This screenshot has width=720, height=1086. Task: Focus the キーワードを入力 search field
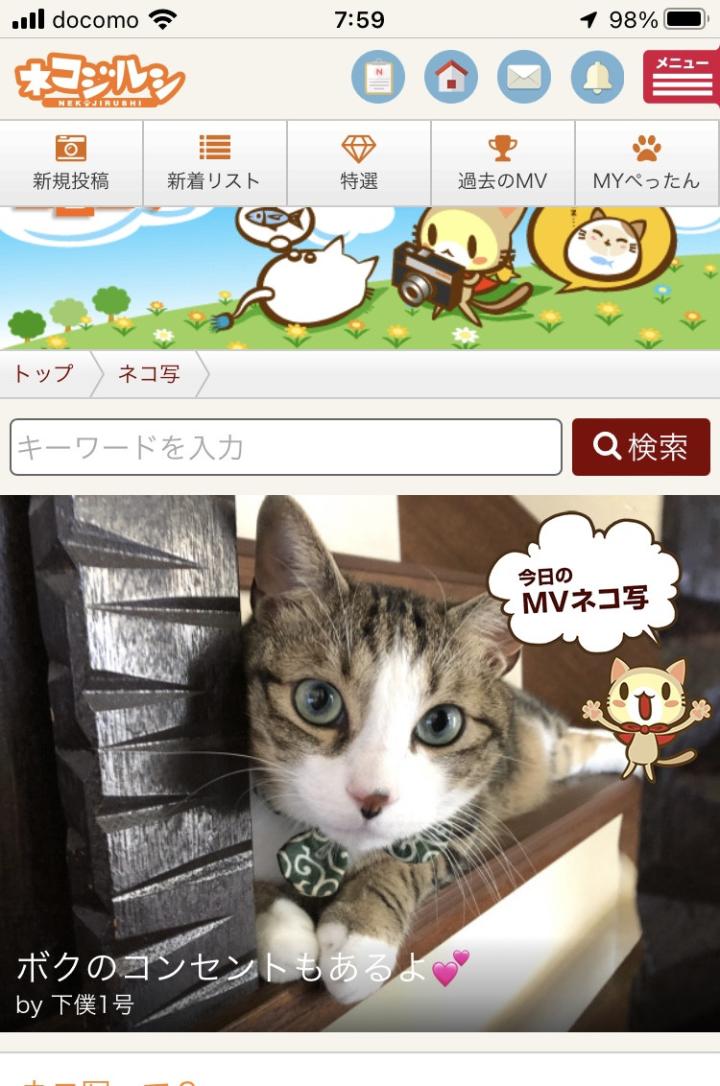tap(286, 447)
